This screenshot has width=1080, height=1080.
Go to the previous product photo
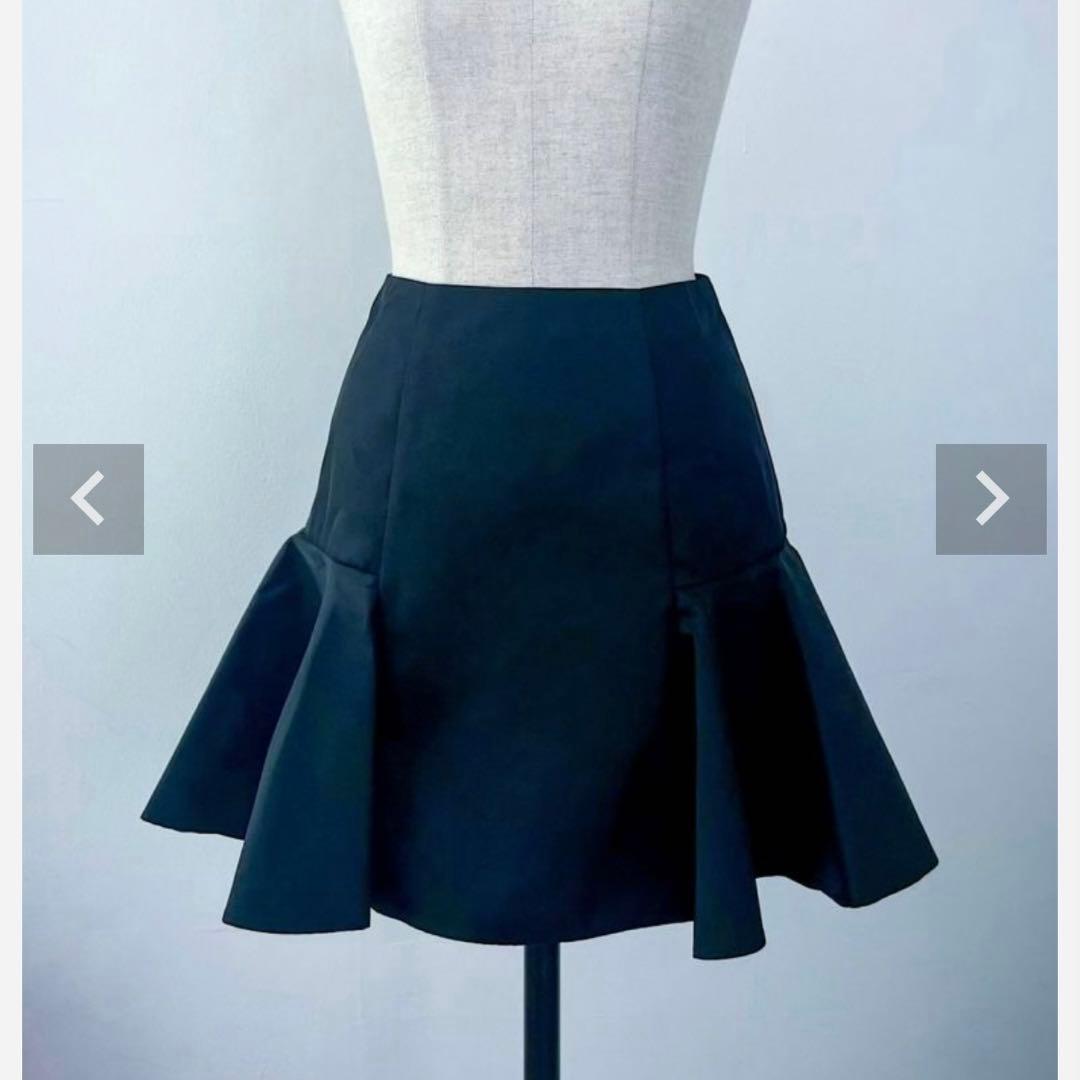tap(88, 499)
